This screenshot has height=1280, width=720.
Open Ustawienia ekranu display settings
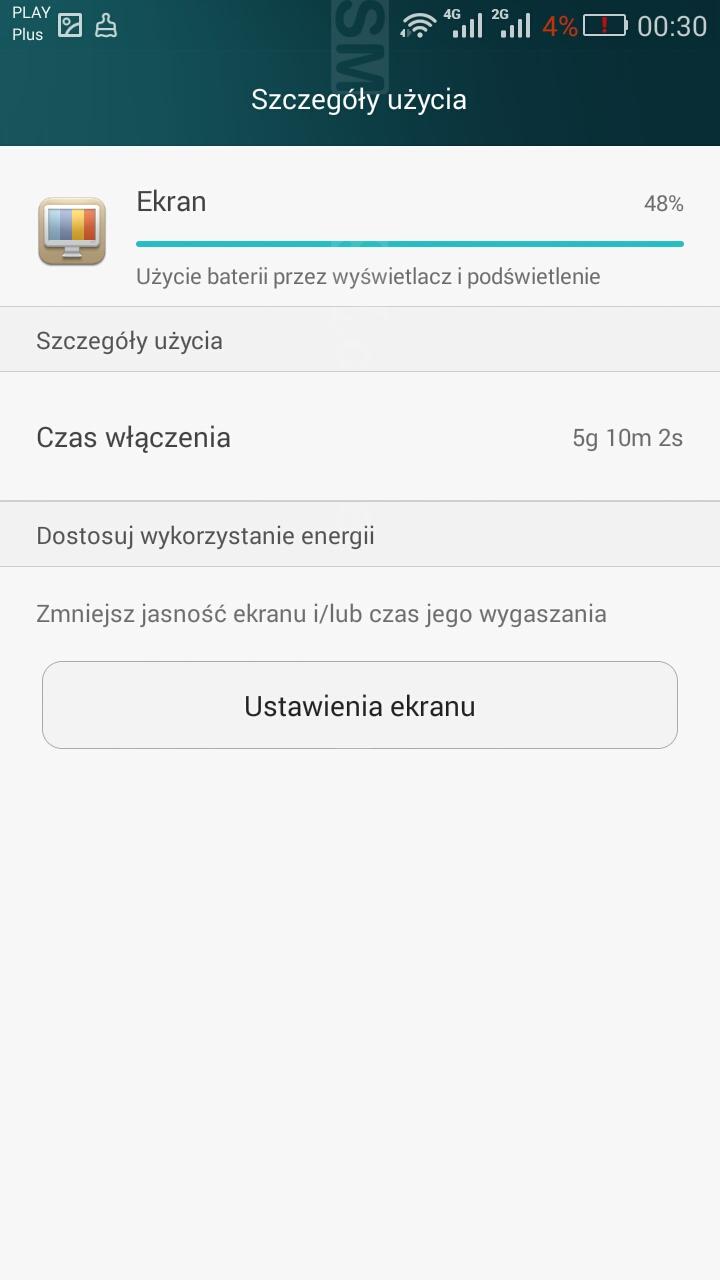360,705
